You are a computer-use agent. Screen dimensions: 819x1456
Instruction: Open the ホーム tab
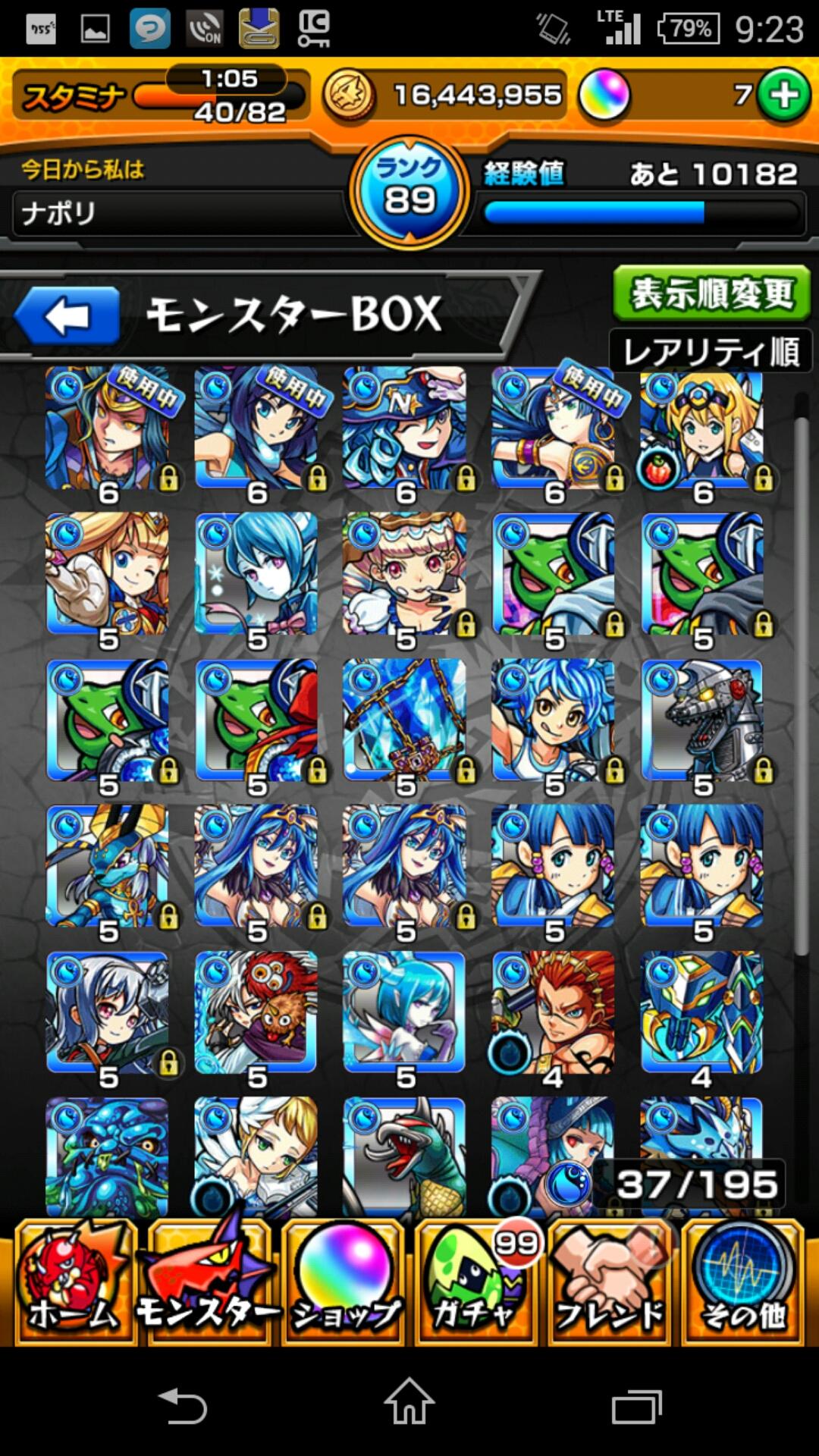[x=74, y=1283]
